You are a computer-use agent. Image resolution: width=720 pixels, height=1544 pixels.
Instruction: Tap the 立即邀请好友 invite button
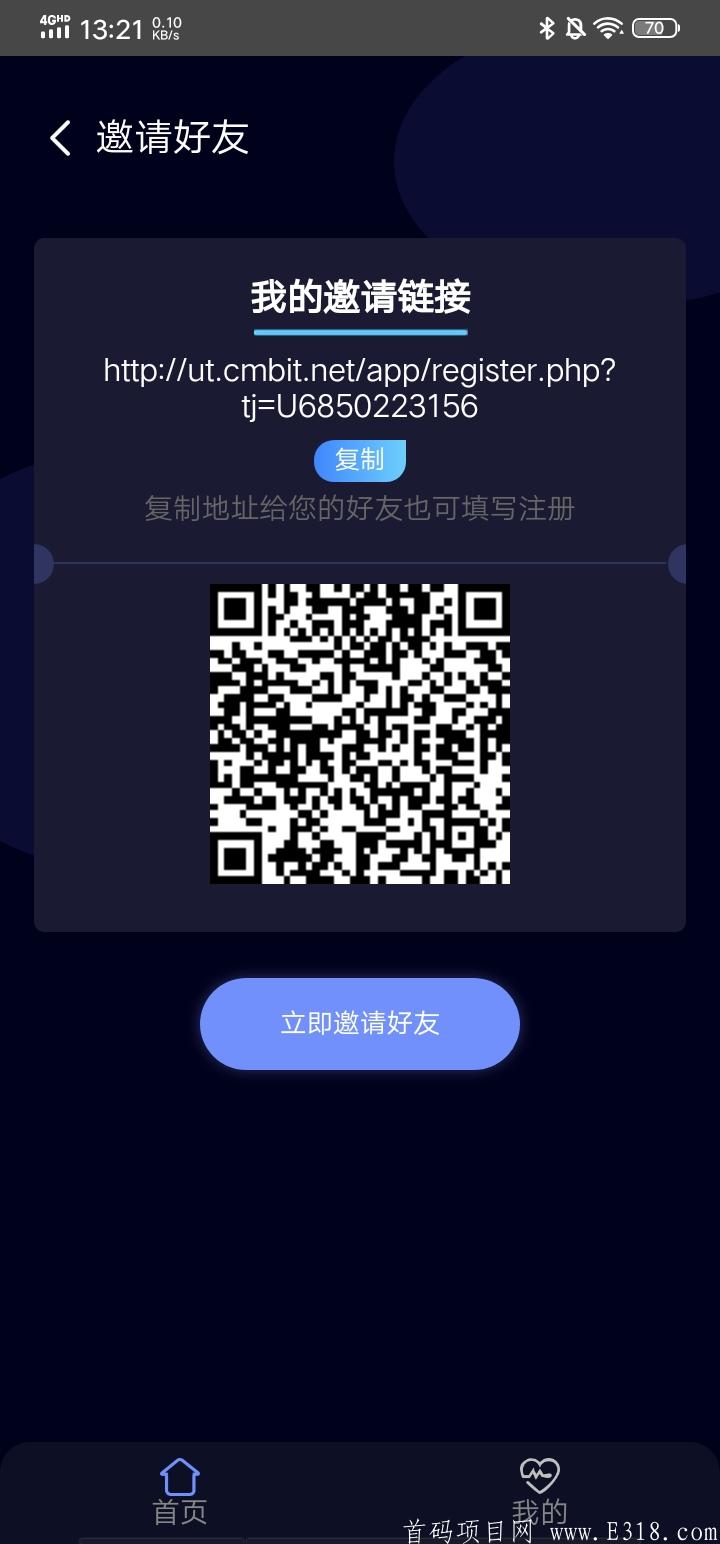tap(360, 1023)
